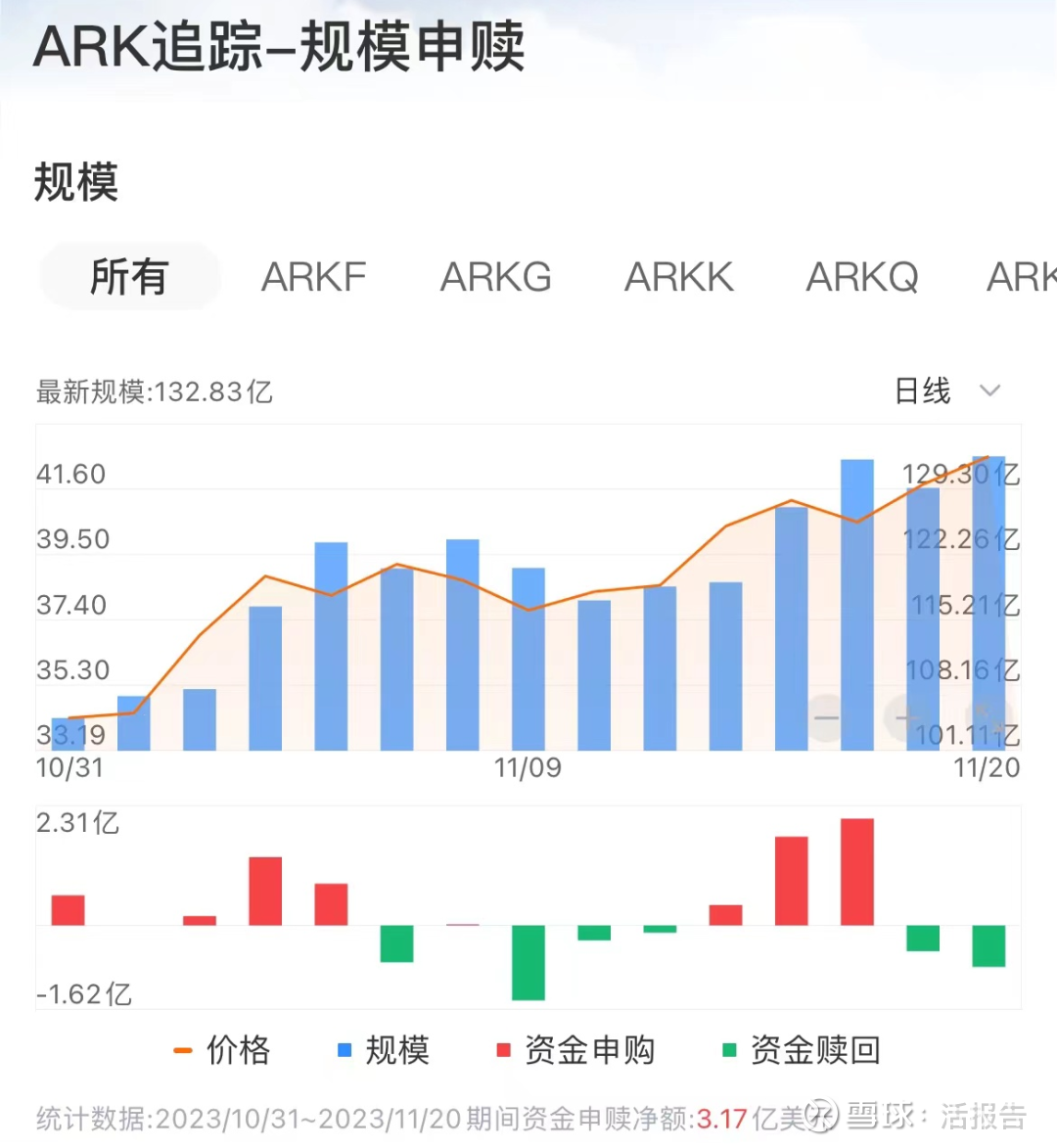Switch to the ARKF tab
This screenshot has height=1148, width=1057.
click(x=313, y=277)
